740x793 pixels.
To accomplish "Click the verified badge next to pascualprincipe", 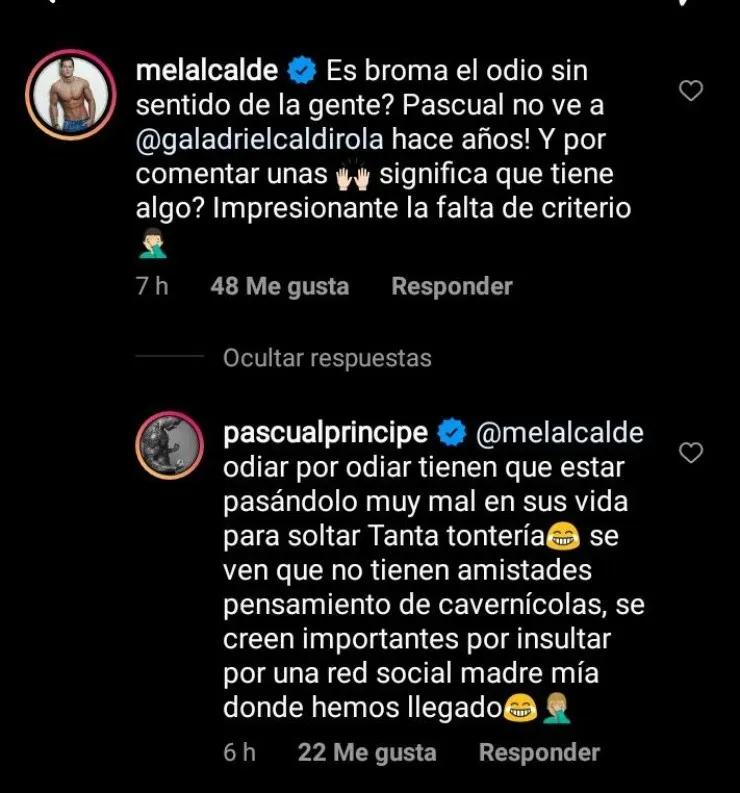I will 451,432.
